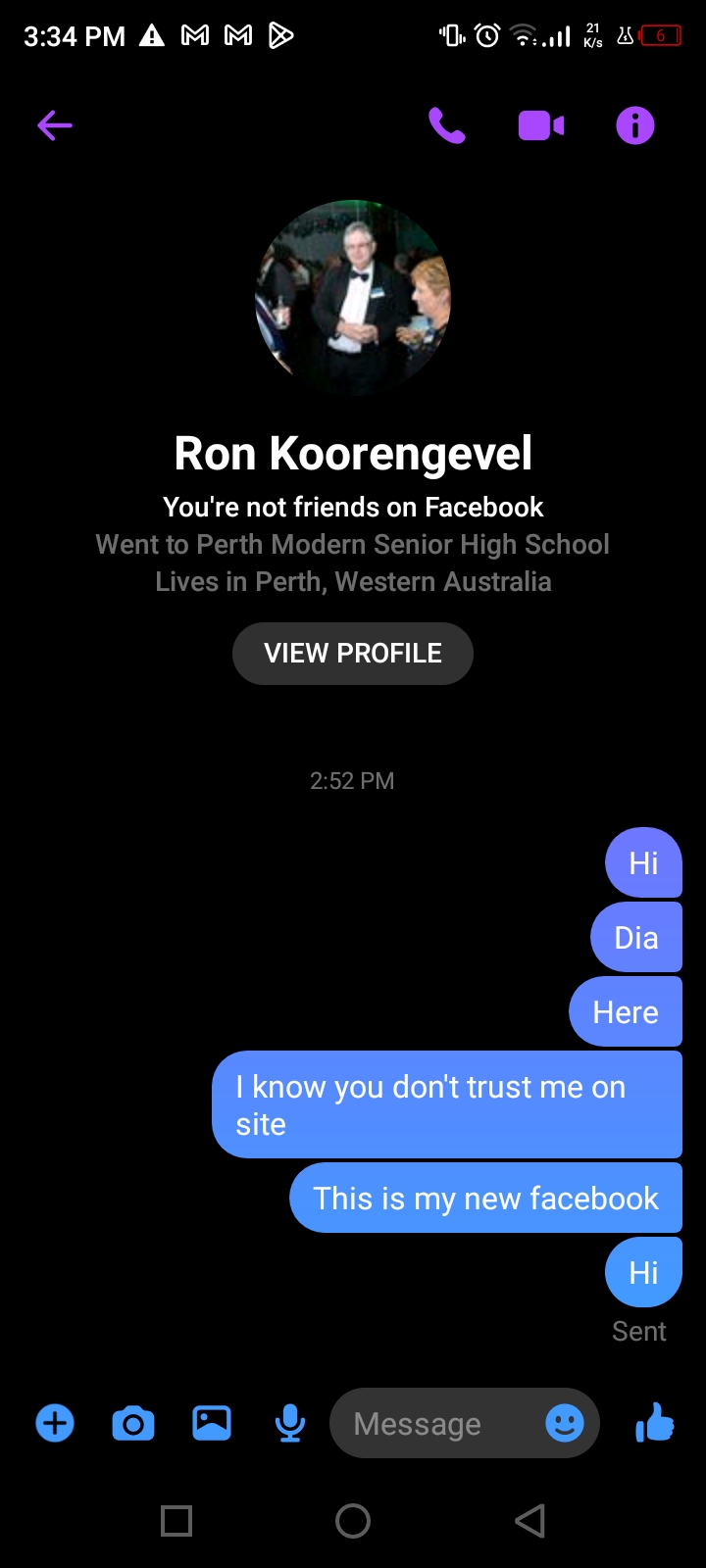The width and height of the screenshot is (706, 1568).
Task: Open the camera from the chat toolbar
Action: [133, 1423]
